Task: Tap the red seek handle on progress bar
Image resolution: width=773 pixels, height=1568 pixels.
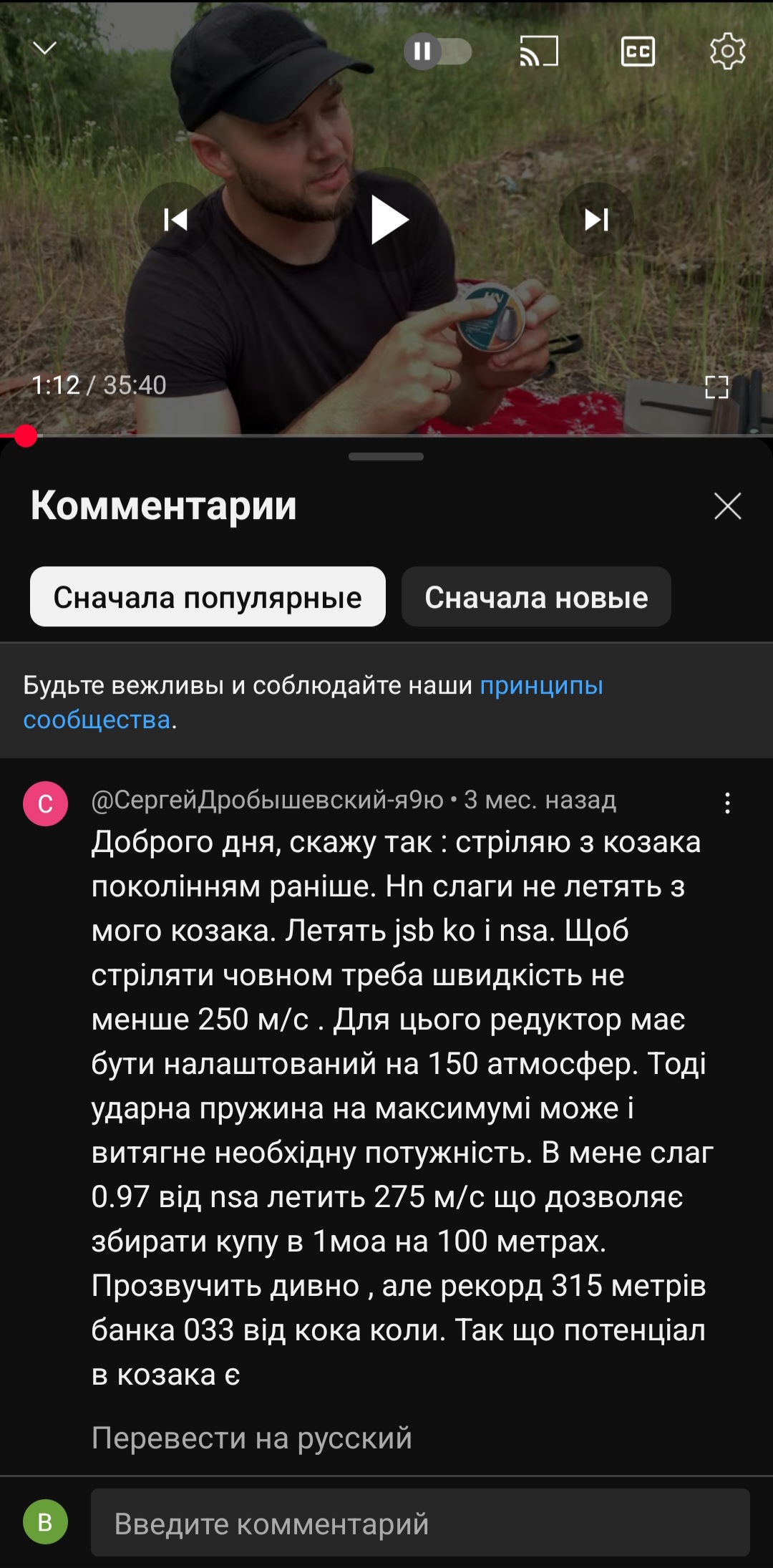Action: [x=26, y=435]
